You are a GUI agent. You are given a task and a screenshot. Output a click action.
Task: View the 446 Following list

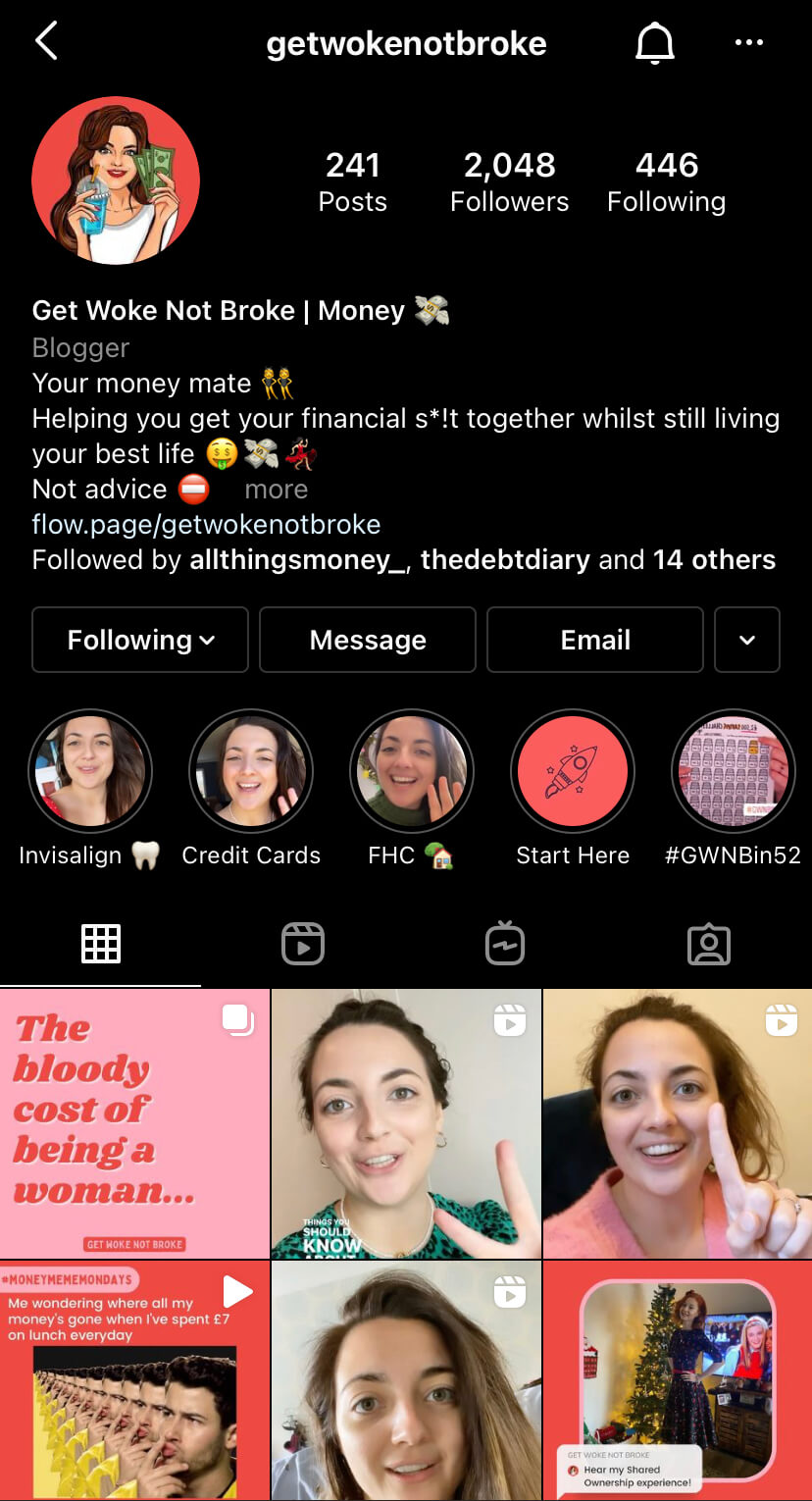[666, 181]
